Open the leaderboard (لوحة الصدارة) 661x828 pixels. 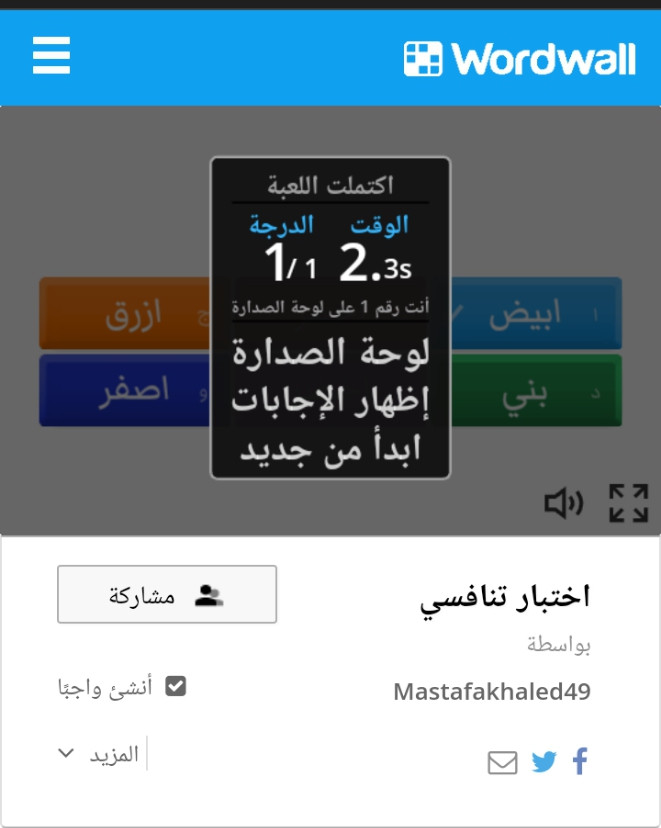coord(330,352)
